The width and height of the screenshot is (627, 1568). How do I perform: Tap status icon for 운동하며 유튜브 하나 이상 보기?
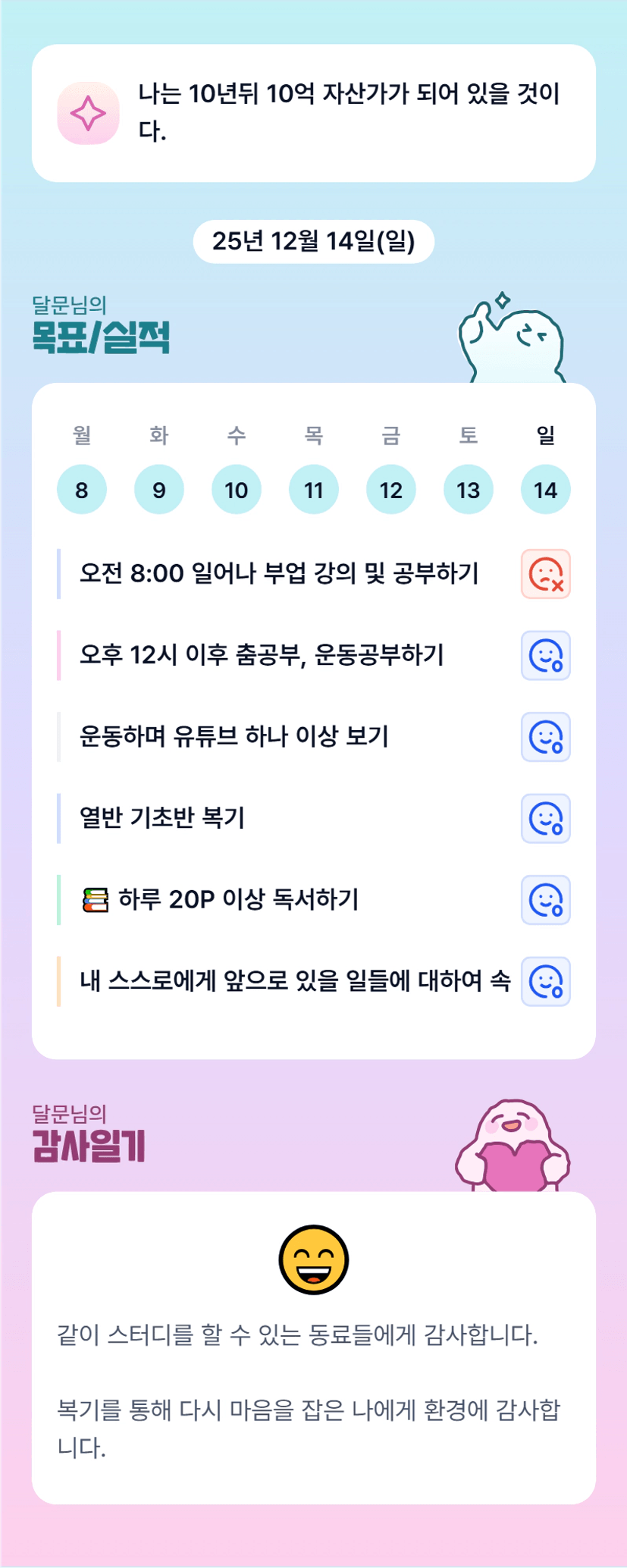(546, 737)
